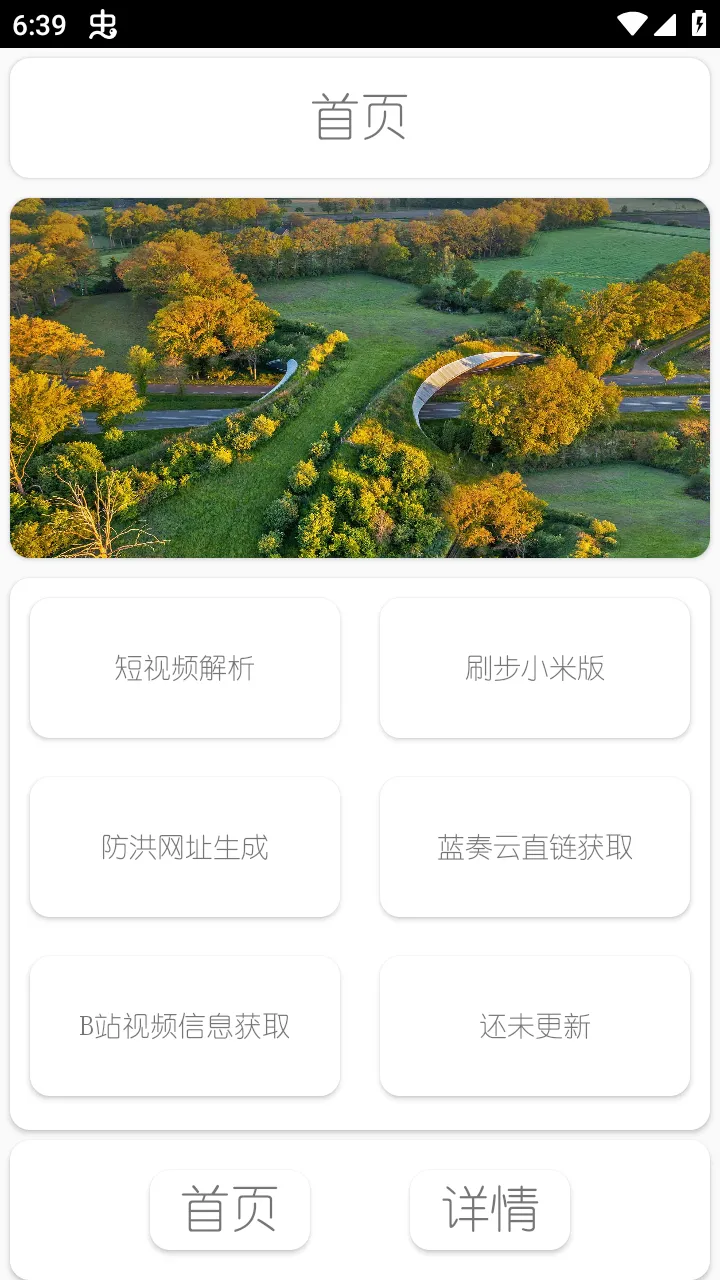
Task: Tap the 还未更新 card
Action: tap(535, 1026)
